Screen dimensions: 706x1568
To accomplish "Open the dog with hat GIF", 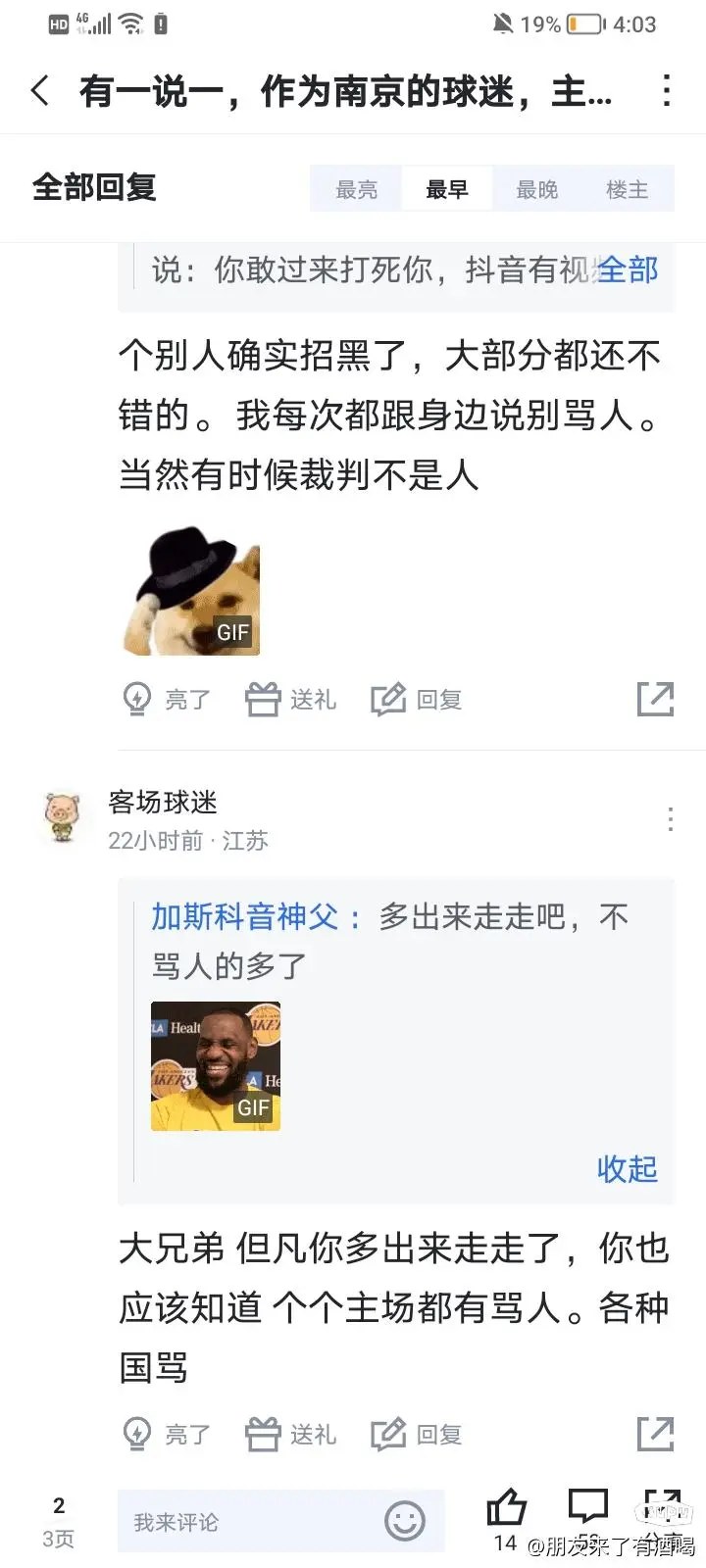I will tap(192, 593).
